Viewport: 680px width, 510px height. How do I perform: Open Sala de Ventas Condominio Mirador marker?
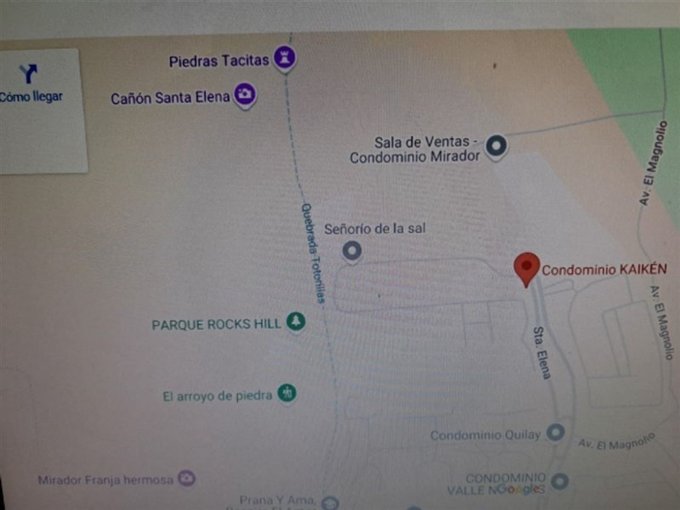[496, 148]
